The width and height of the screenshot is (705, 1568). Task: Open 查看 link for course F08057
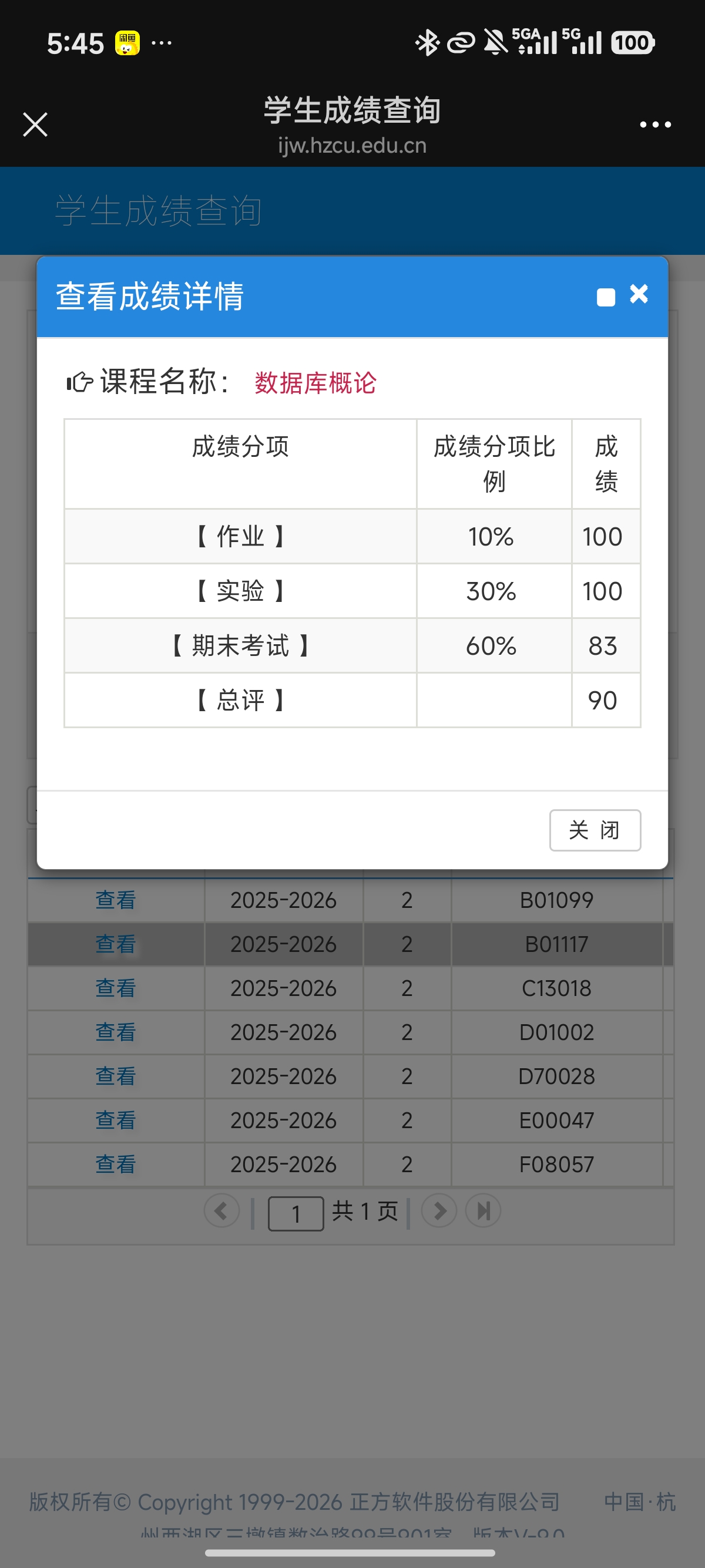116,1164
